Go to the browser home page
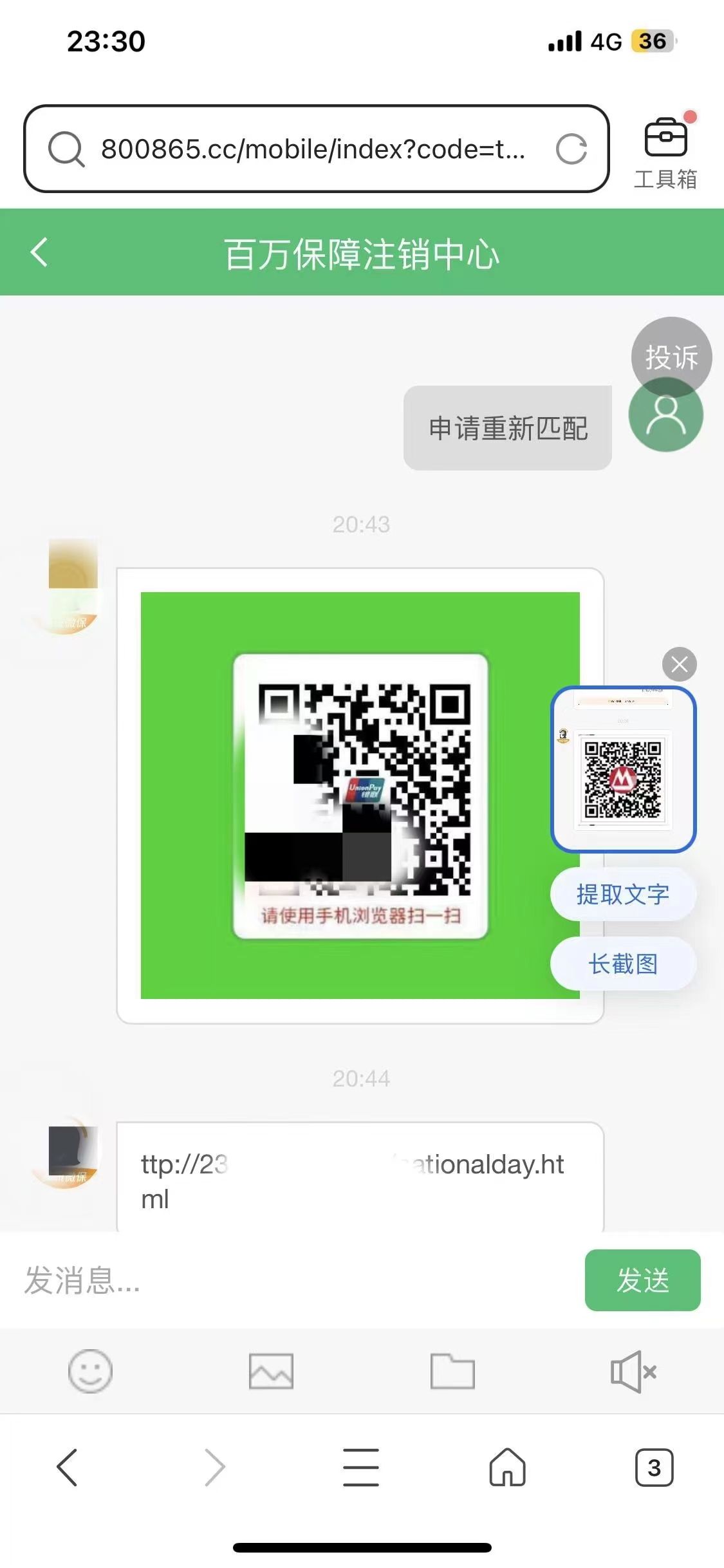 click(507, 1468)
